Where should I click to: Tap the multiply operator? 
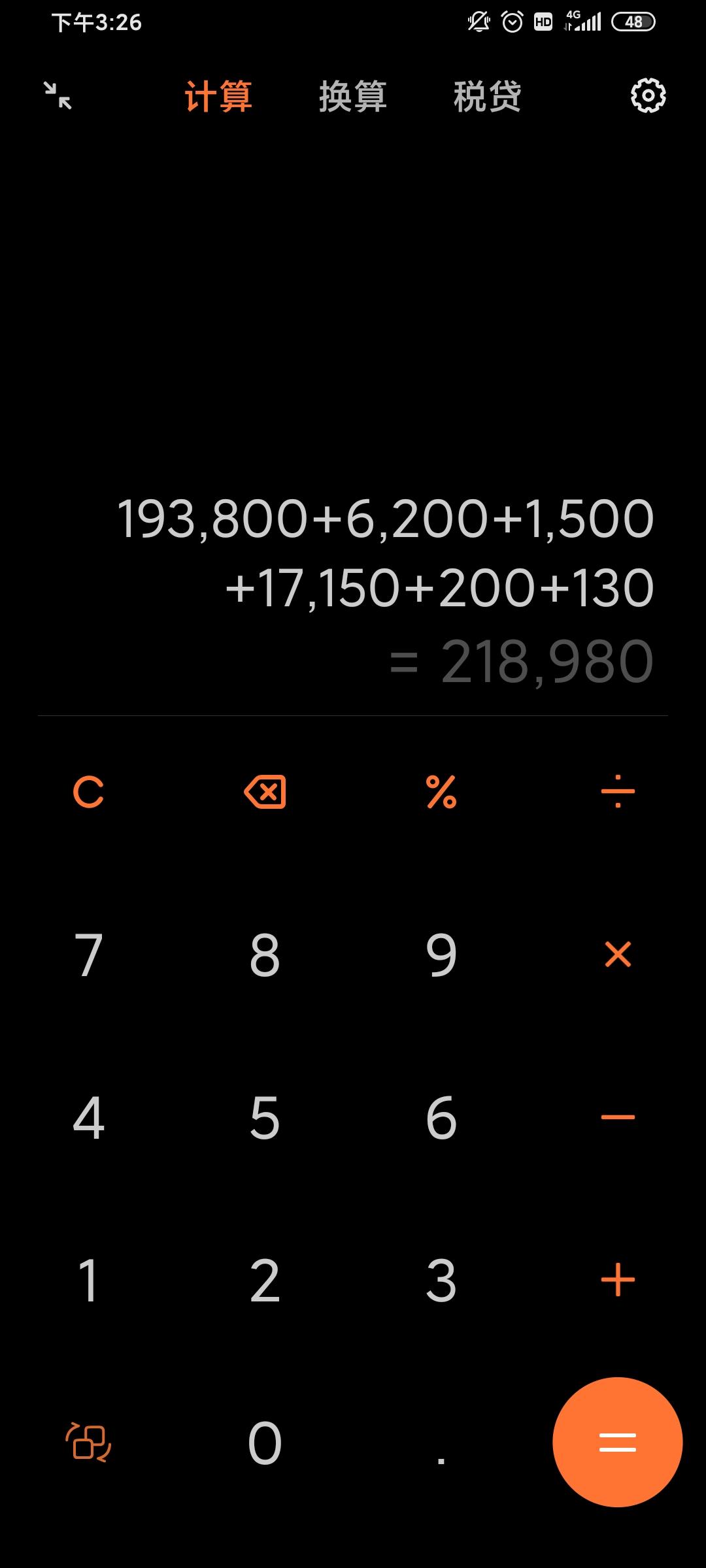click(618, 955)
